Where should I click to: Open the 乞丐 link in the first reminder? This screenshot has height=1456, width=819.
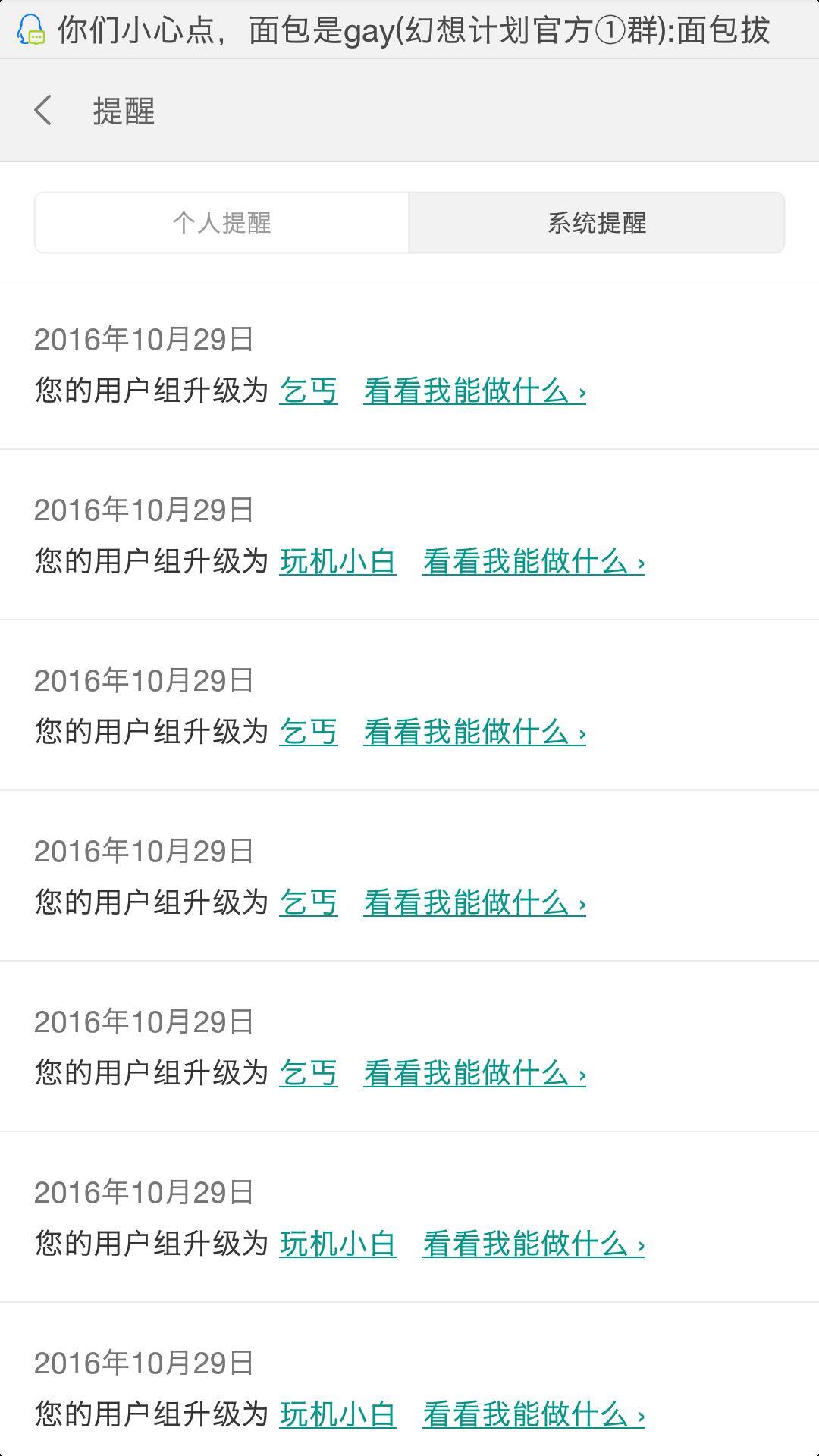[x=308, y=391]
